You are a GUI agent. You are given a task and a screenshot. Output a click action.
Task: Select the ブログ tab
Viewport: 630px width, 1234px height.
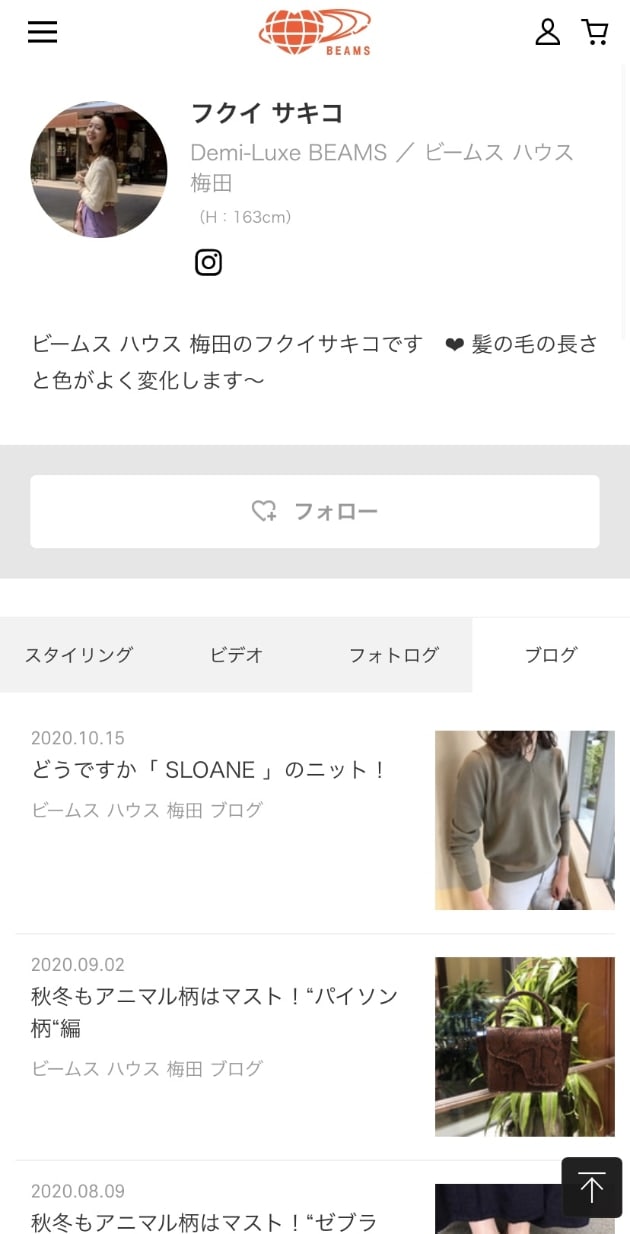(551, 655)
